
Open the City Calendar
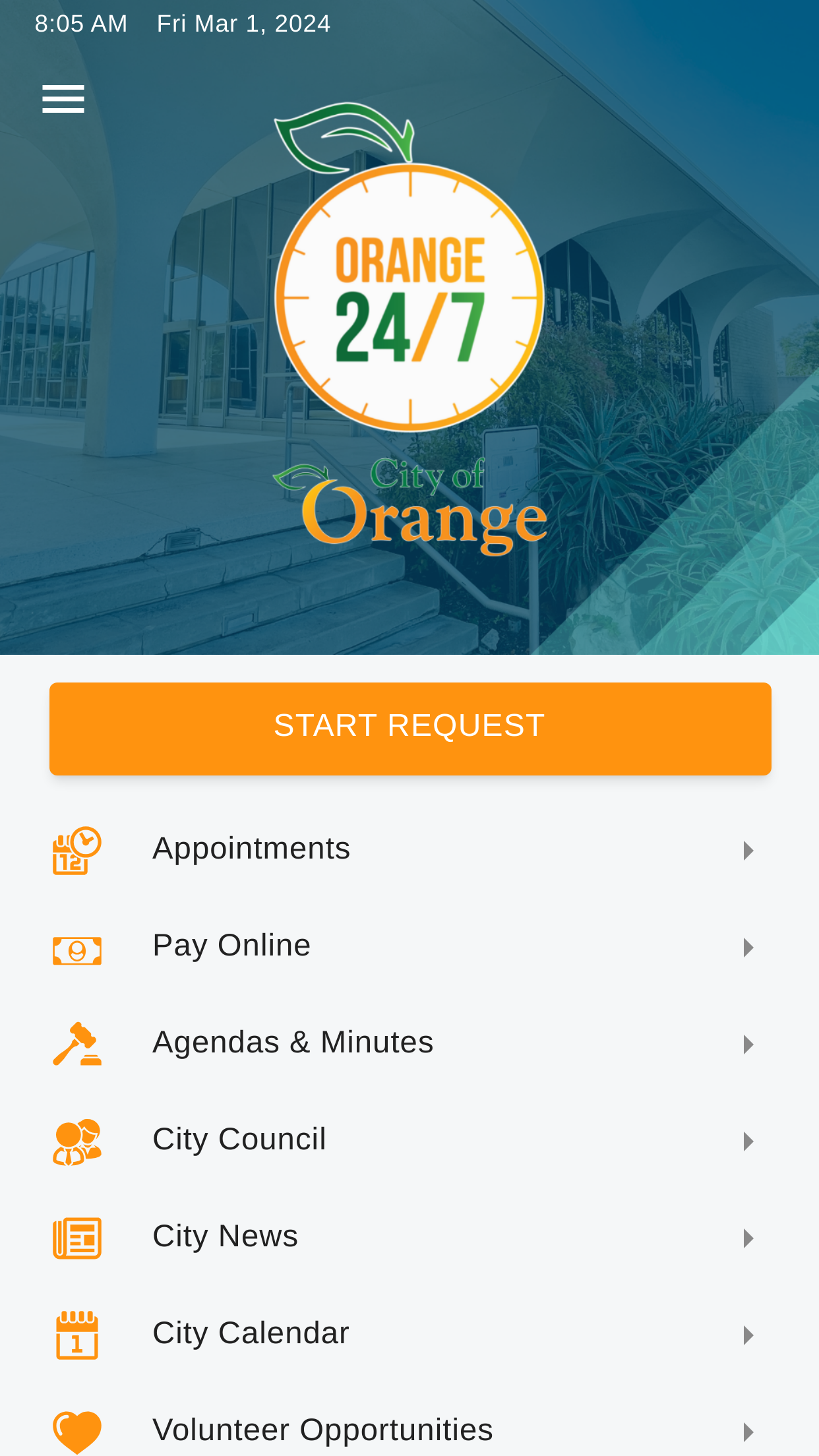point(409,1334)
